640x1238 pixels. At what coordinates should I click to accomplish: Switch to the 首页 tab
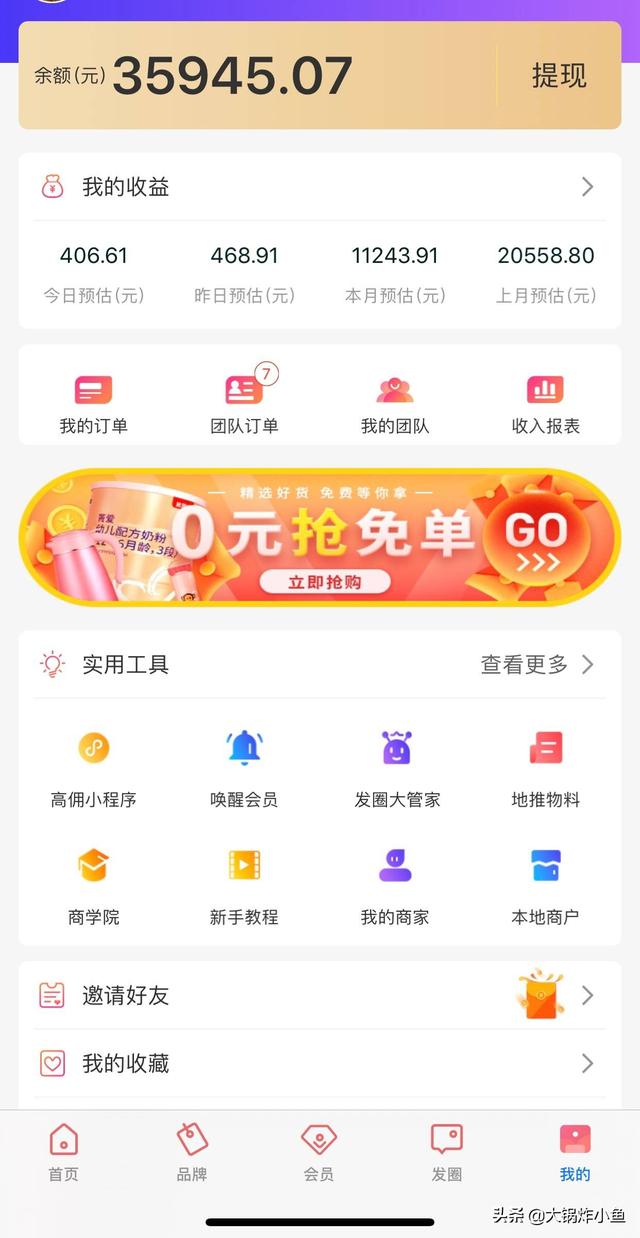coord(64,1152)
